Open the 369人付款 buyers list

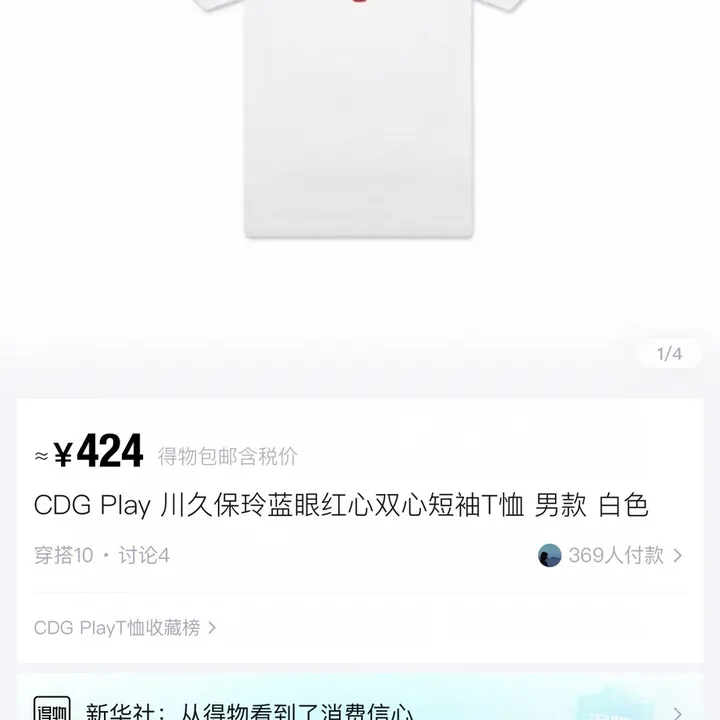612,555
